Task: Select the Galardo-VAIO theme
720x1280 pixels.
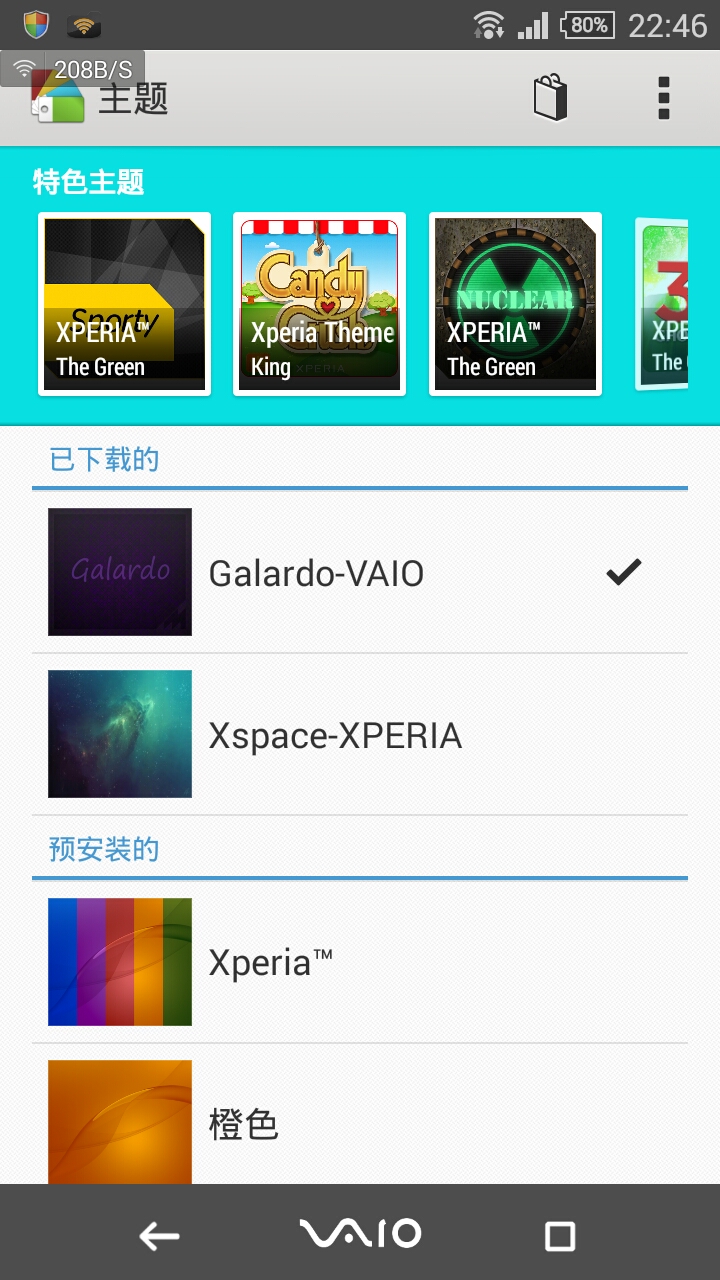Action: [360, 573]
